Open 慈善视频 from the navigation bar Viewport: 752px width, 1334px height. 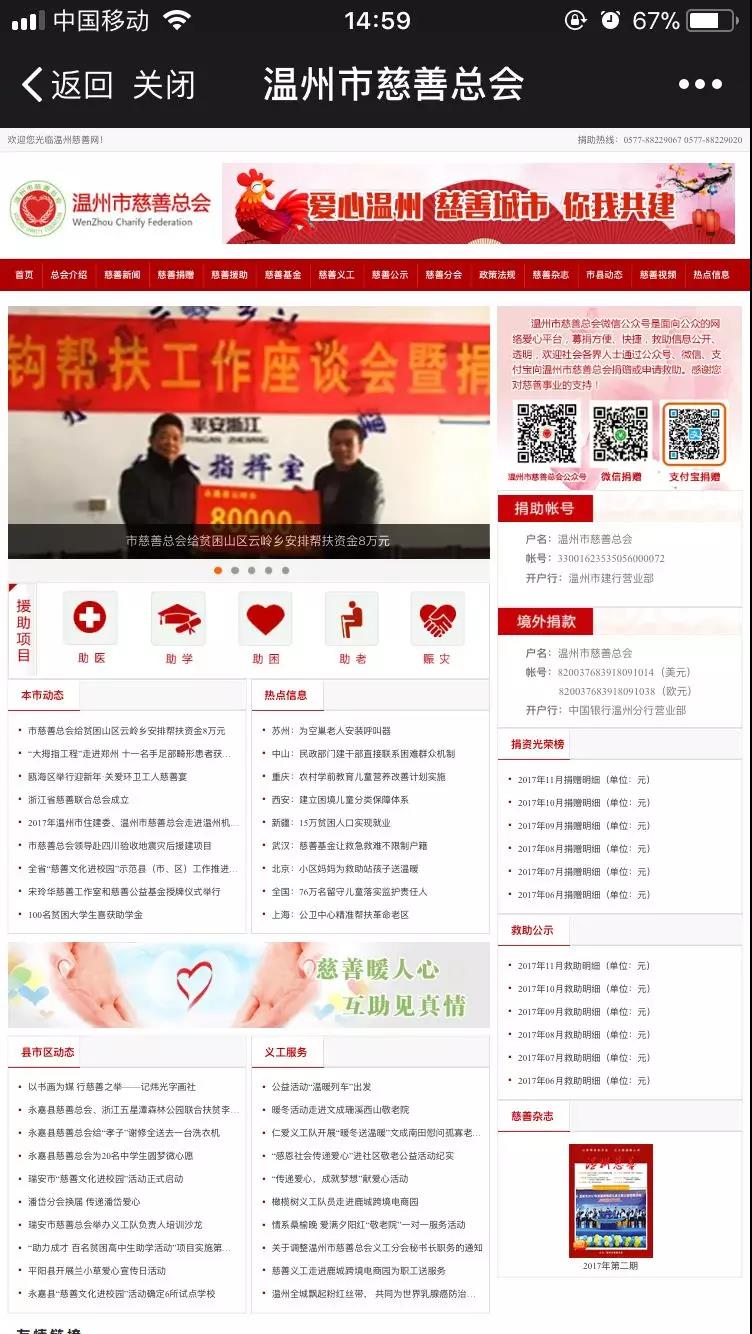[659, 275]
